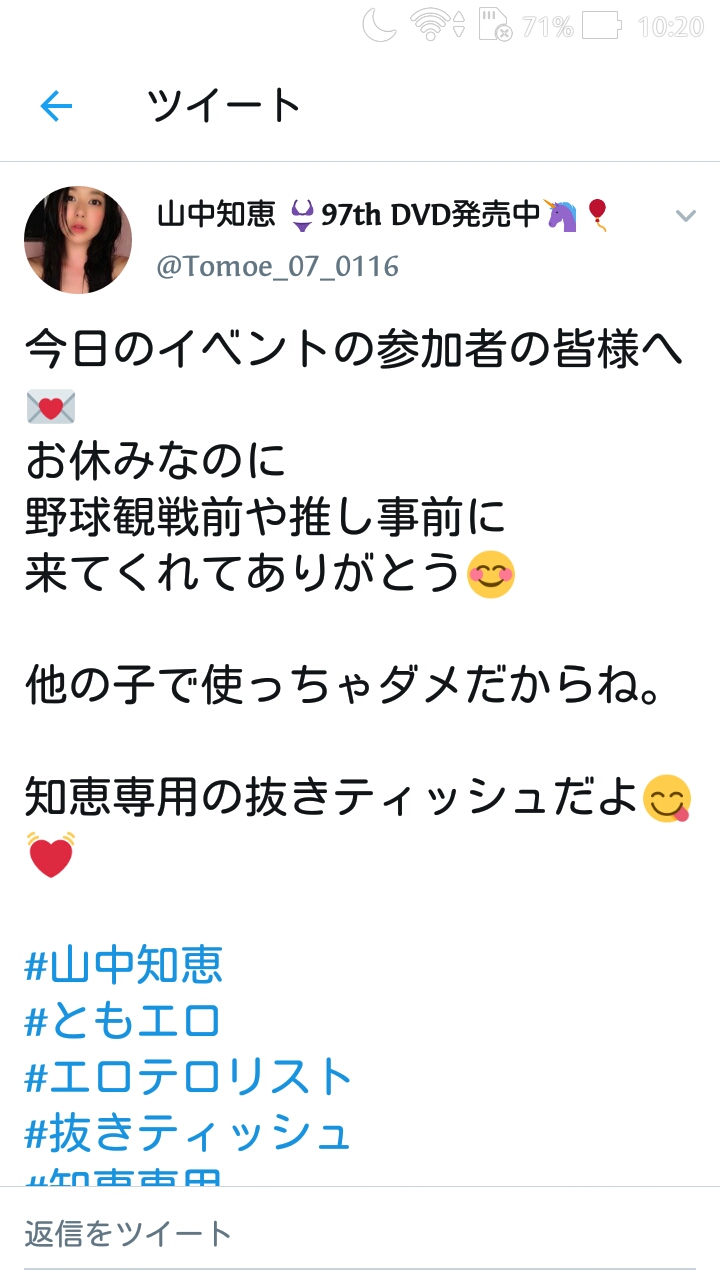720x1280 pixels.
Task: Open the #ともエロ hashtag
Action: (x=122, y=1021)
